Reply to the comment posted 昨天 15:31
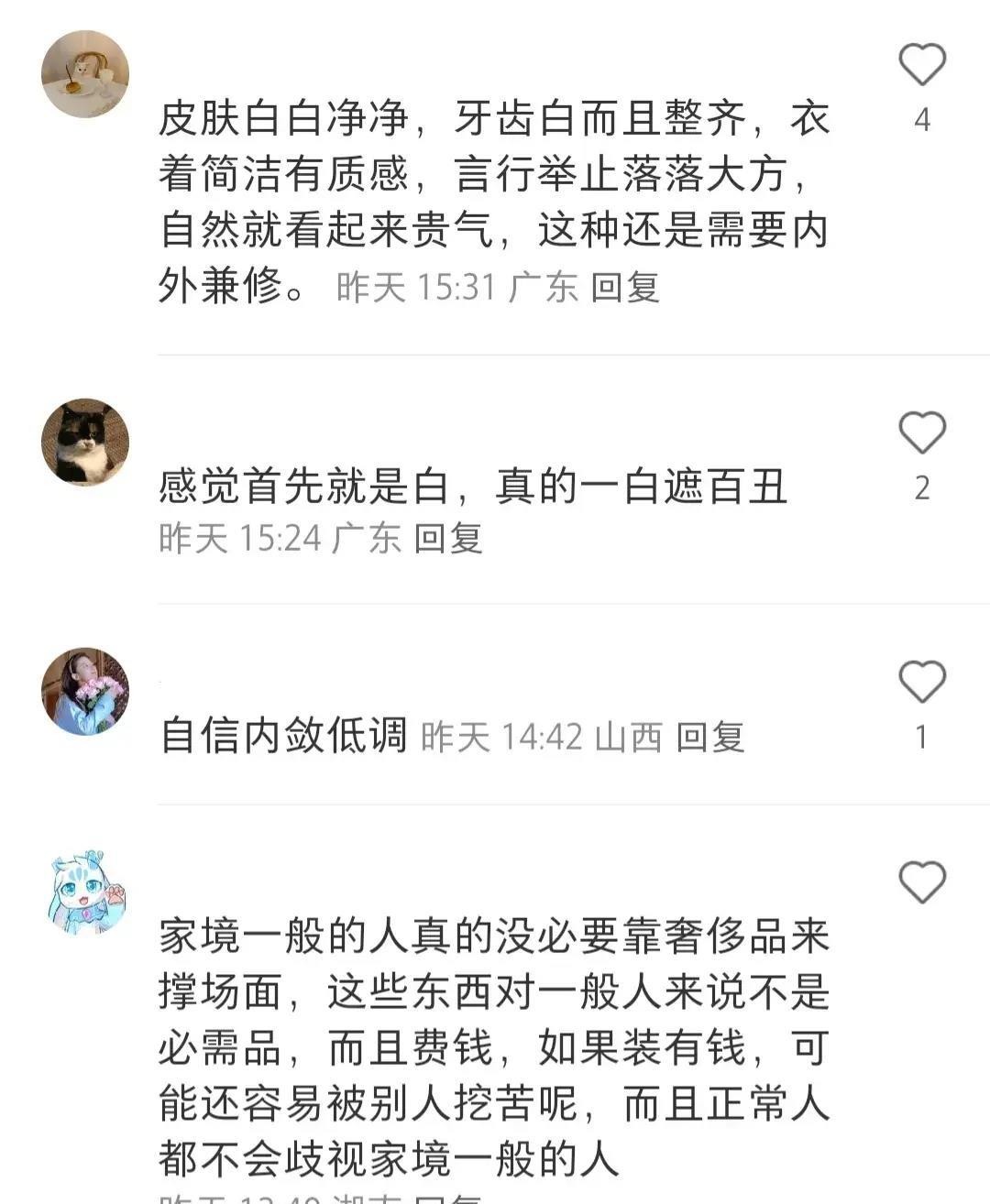This screenshot has width=990, height=1204. tap(624, 288)
